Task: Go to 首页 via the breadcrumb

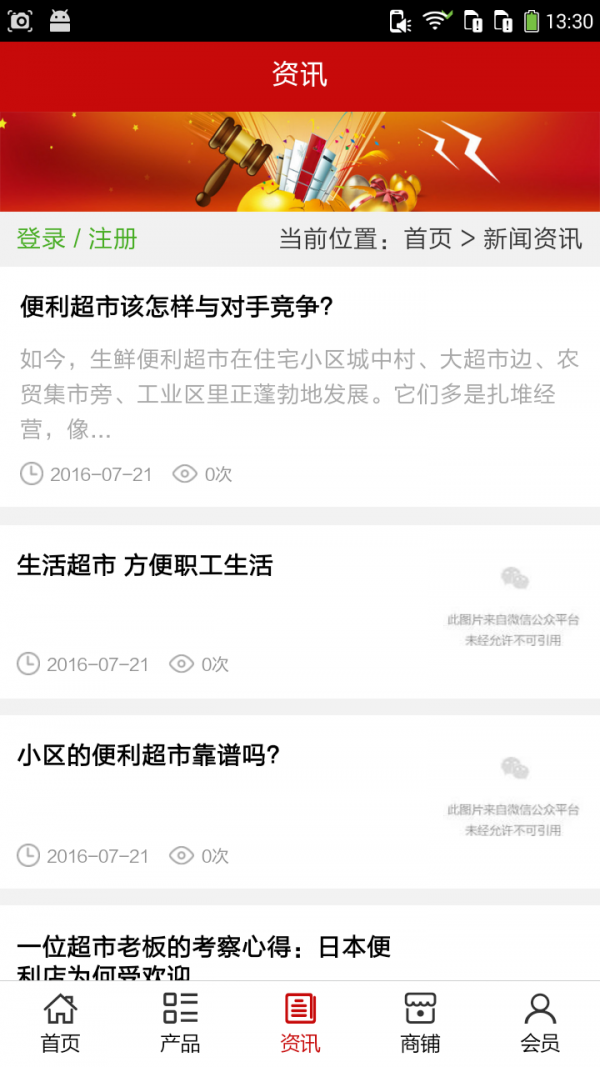Action: coord(427,239)
